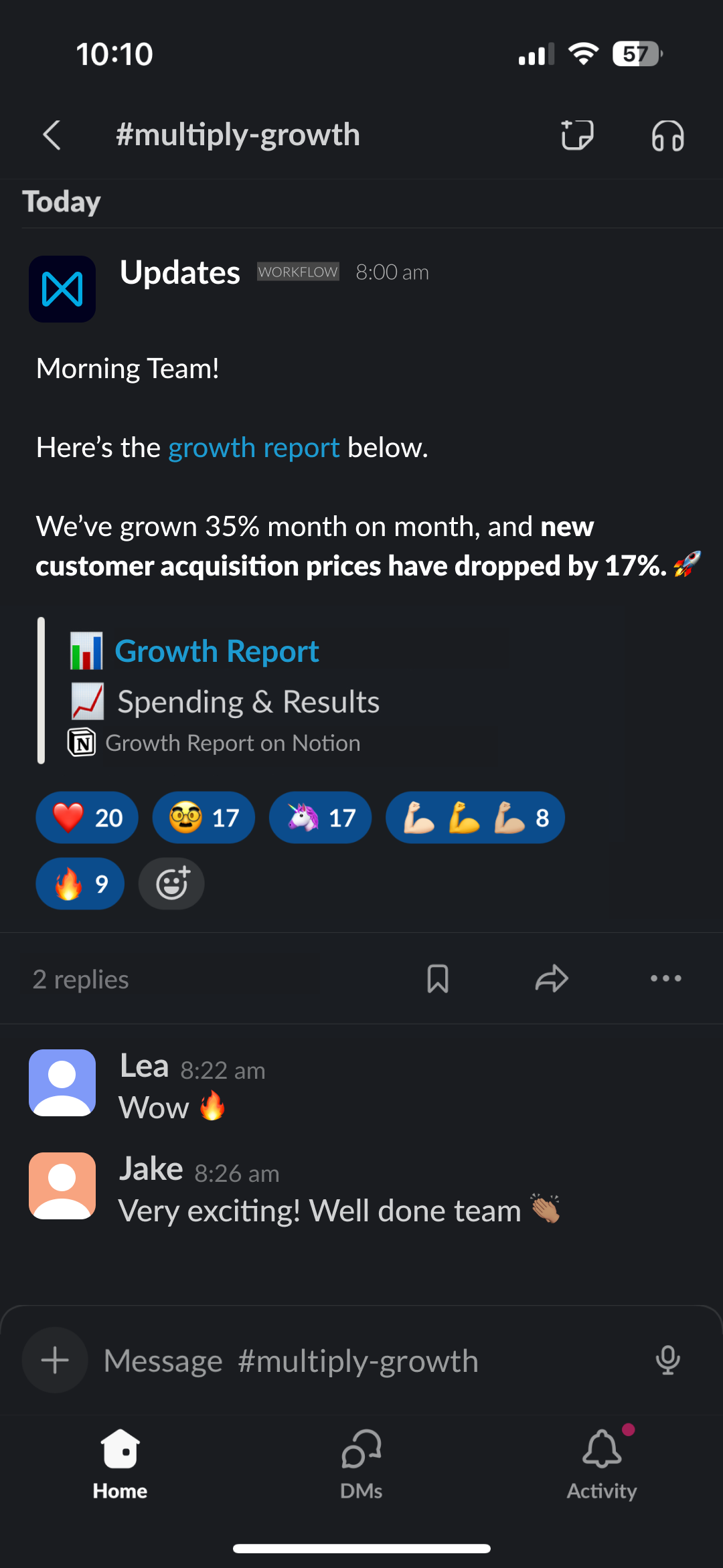Focus the Message #multiply-growth field

coord(361,1361)
